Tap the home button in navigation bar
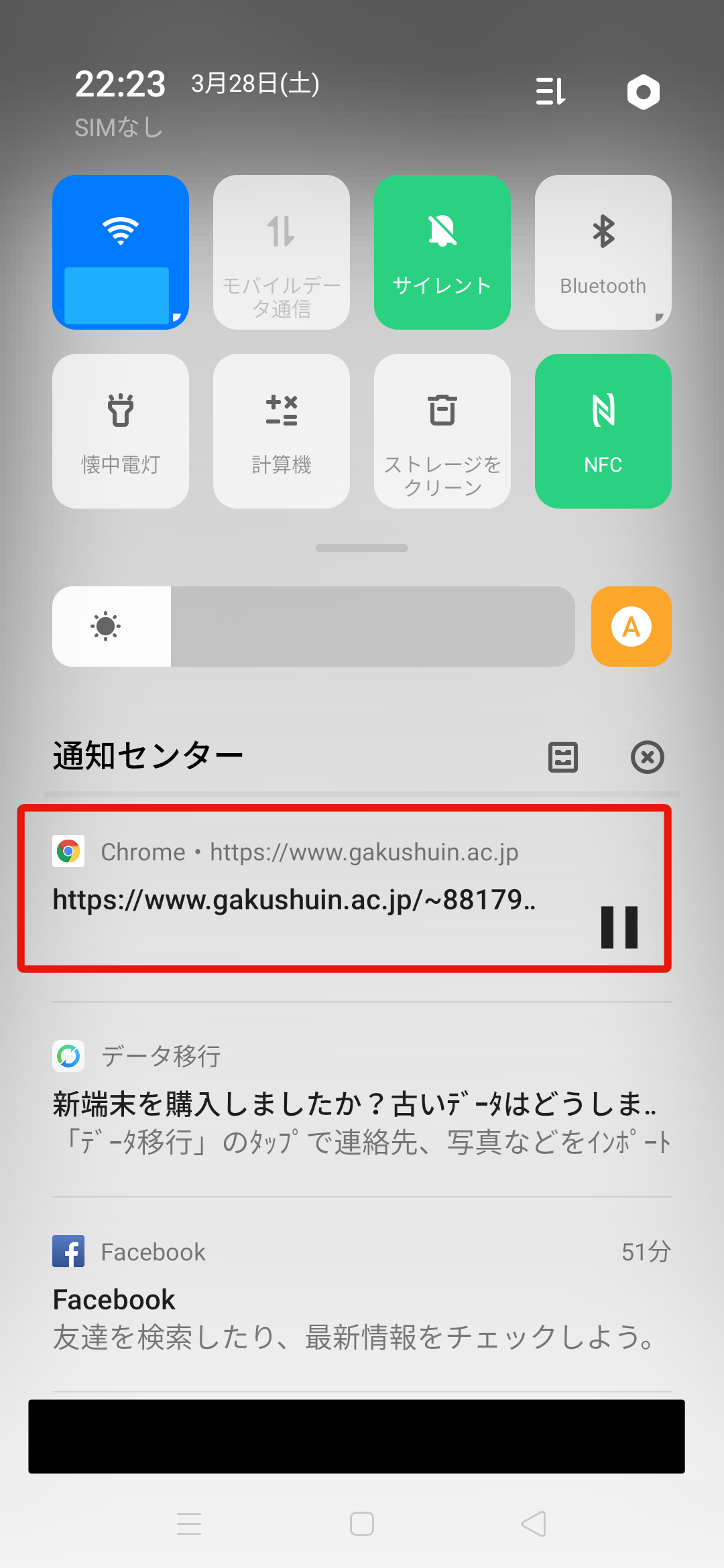This screenshot has width=724, height=1568. pos(362,1524)
